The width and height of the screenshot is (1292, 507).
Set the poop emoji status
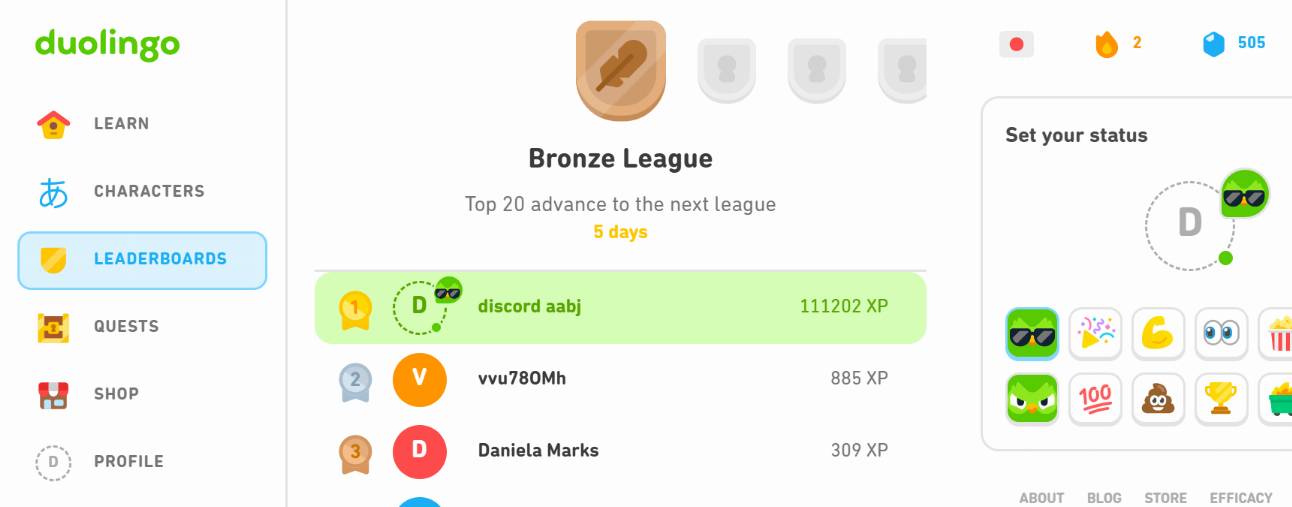pos(1158,399)
